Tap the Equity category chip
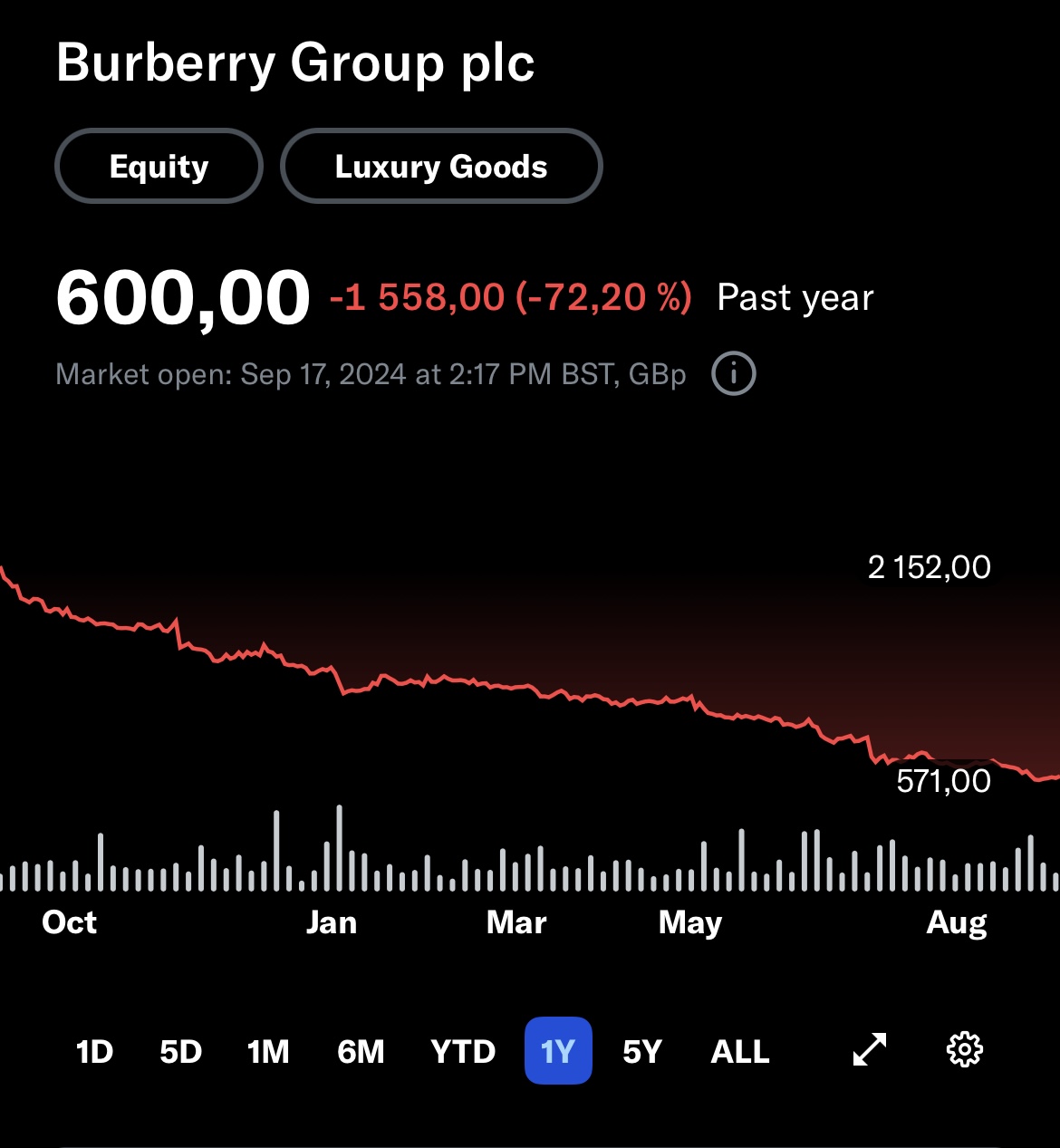The width and height of the screenshot is (1060, 1148). [x=159, y=167]
